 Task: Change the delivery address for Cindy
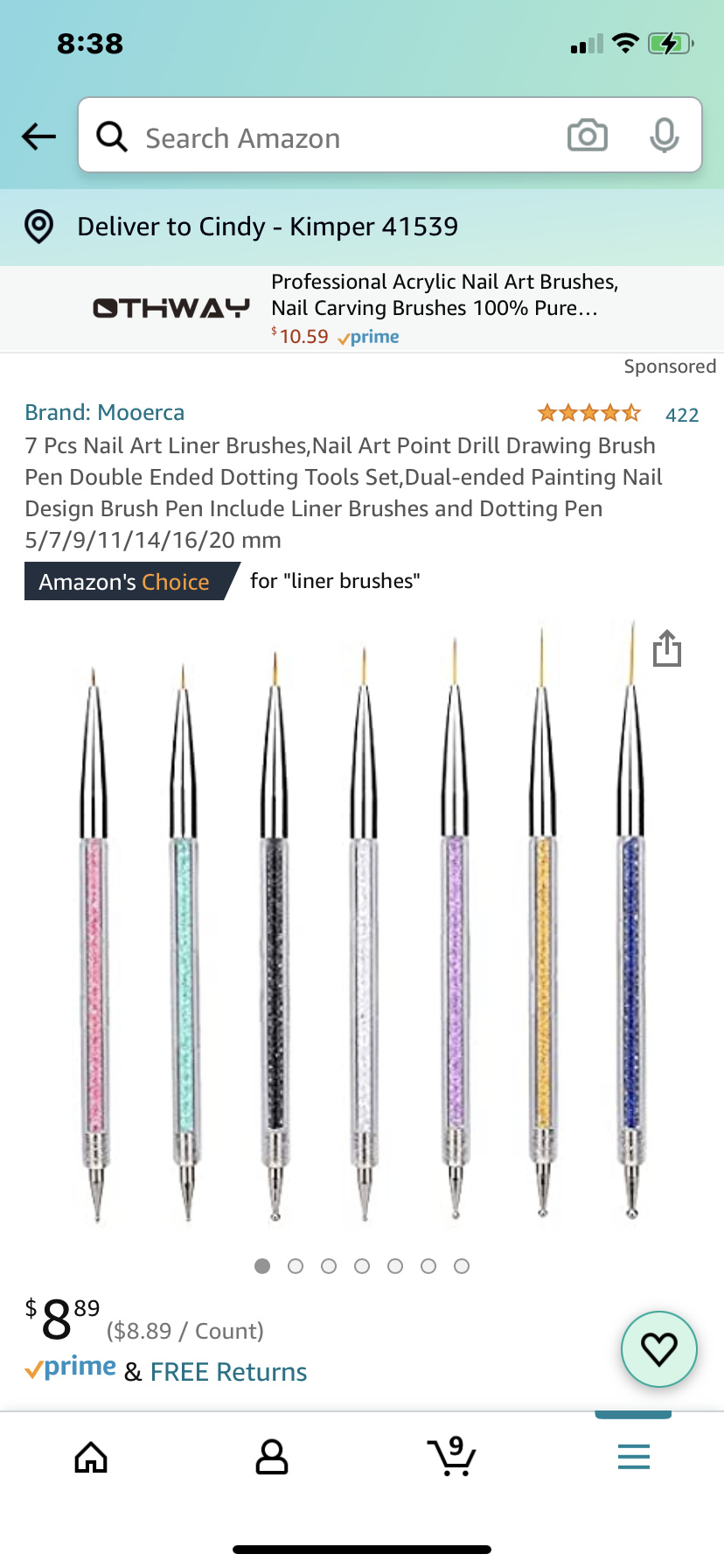tap(267, 227)
